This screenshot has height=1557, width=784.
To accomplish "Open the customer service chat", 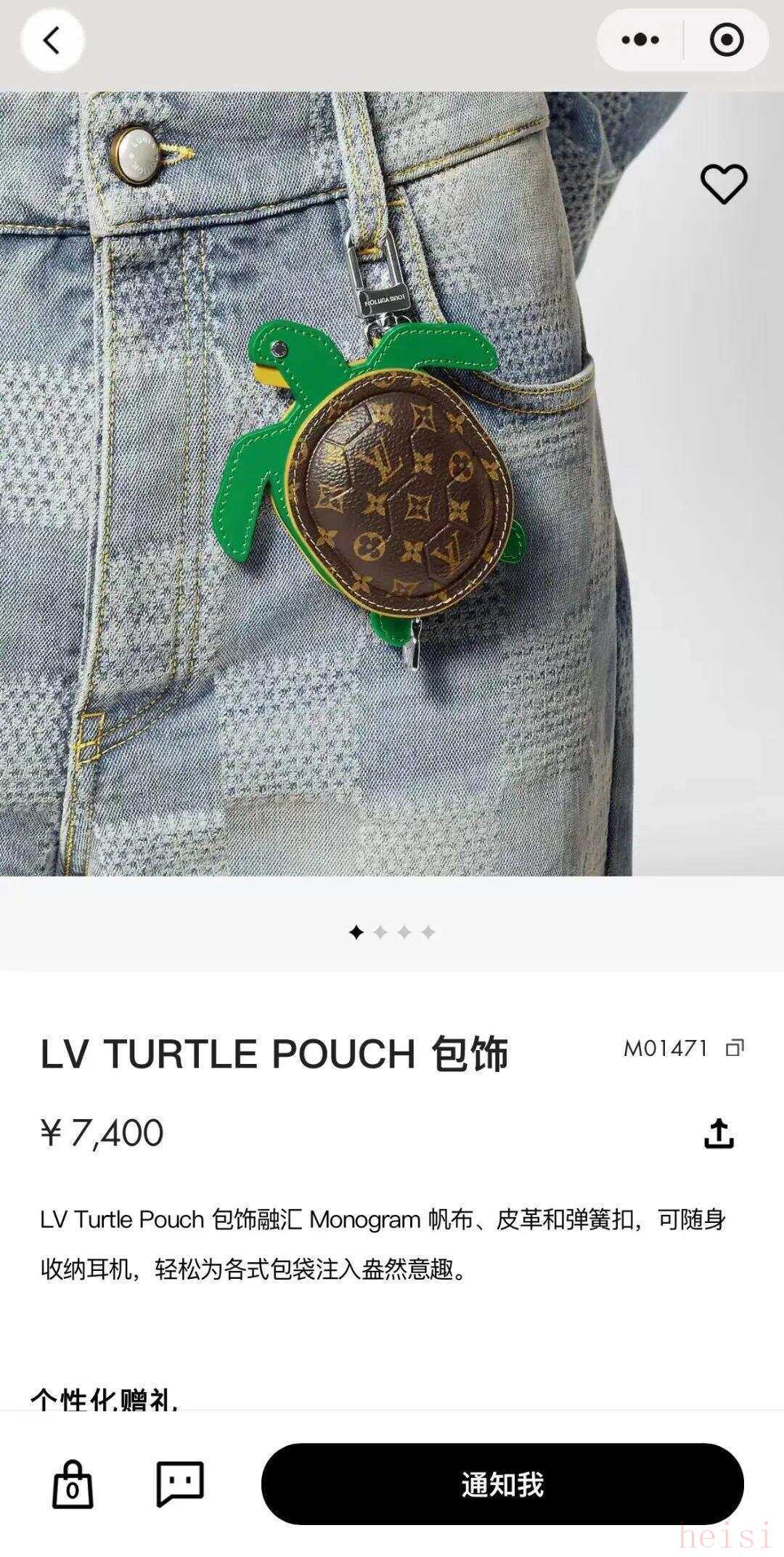I will click(180, 1484).
